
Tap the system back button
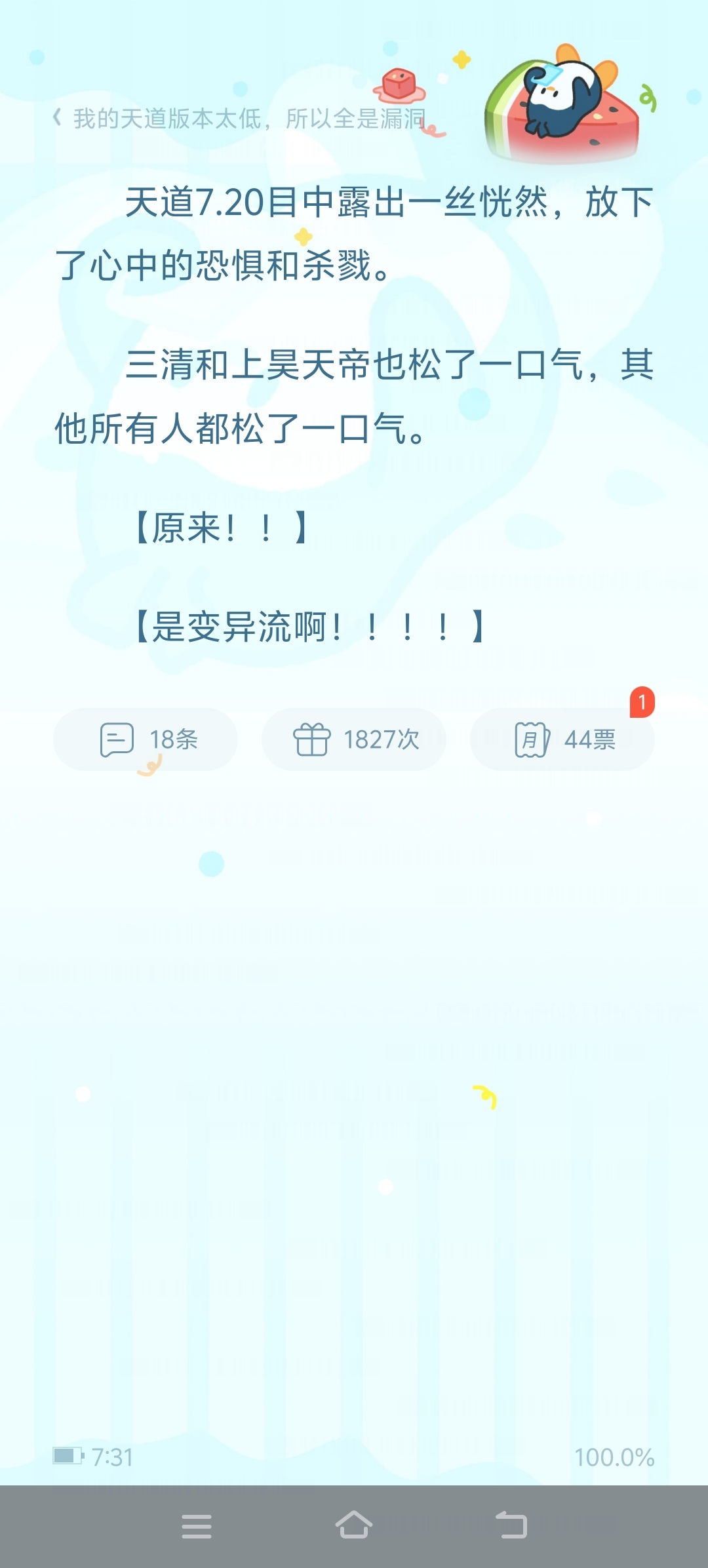(x=511, y=1525)
